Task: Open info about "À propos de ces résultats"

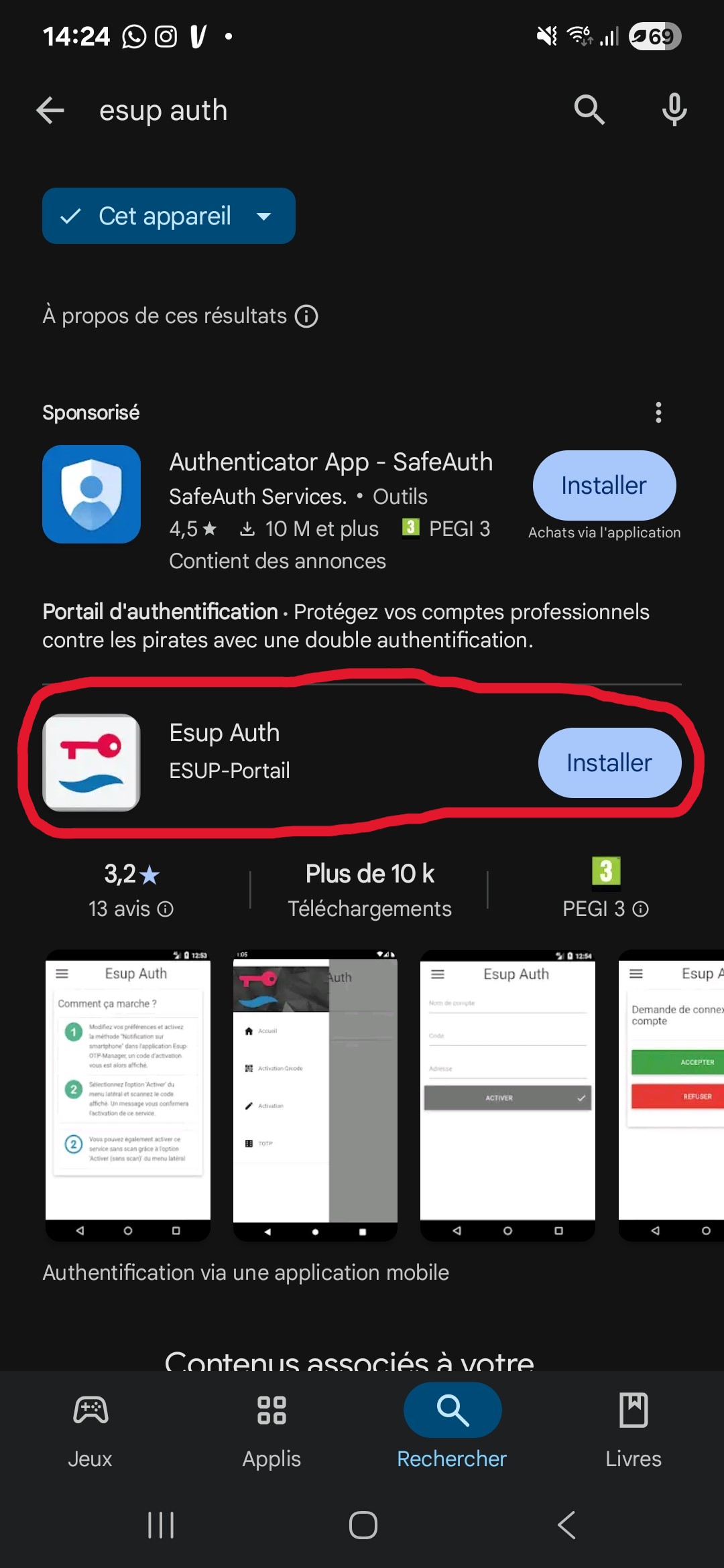Action: click(x=307, y=316)
